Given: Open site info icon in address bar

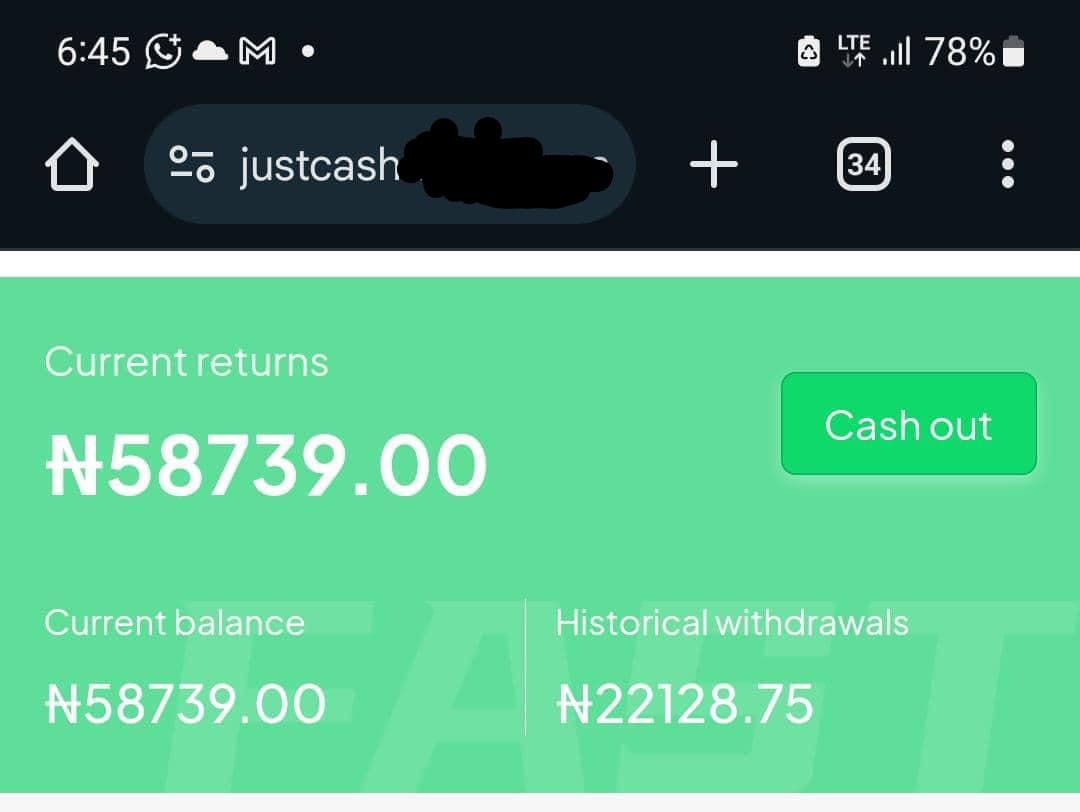Looking at the screenshot, I should pos(191,165).
